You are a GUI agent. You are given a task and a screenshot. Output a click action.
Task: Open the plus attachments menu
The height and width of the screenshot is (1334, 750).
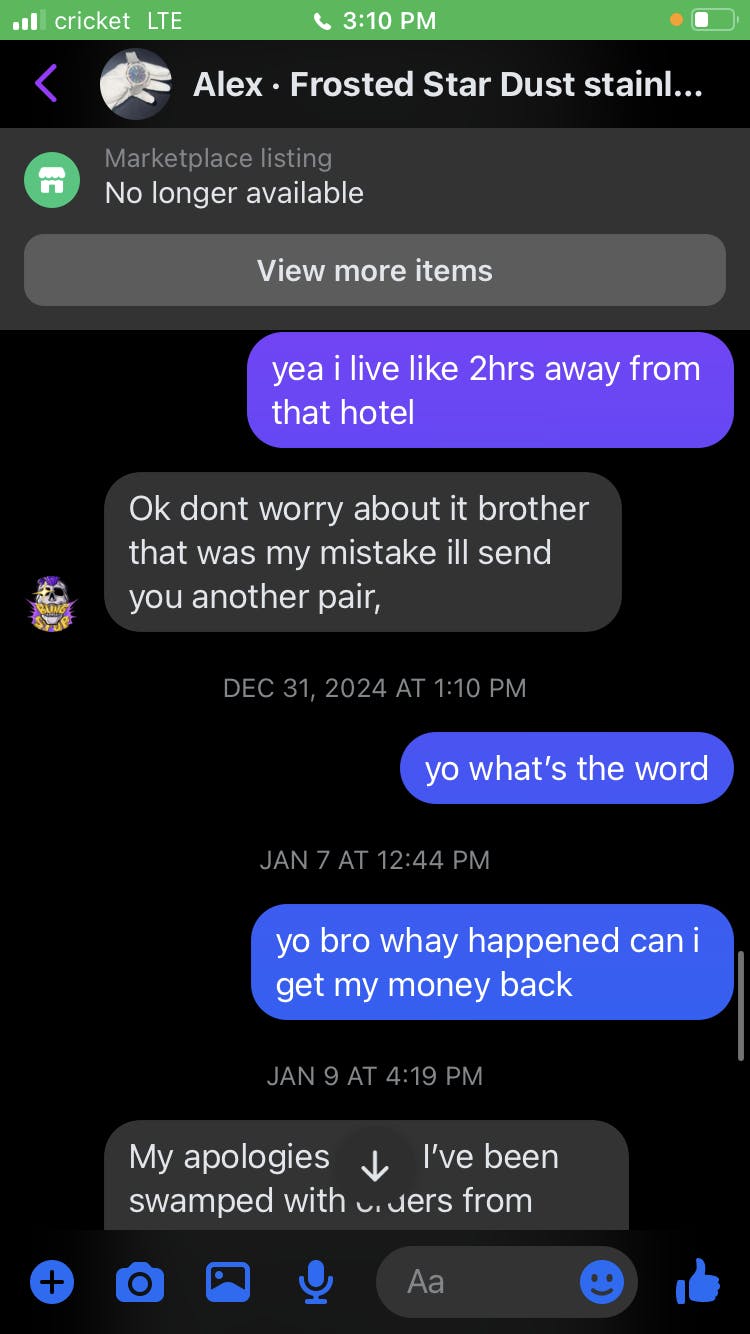point(52,1281)
